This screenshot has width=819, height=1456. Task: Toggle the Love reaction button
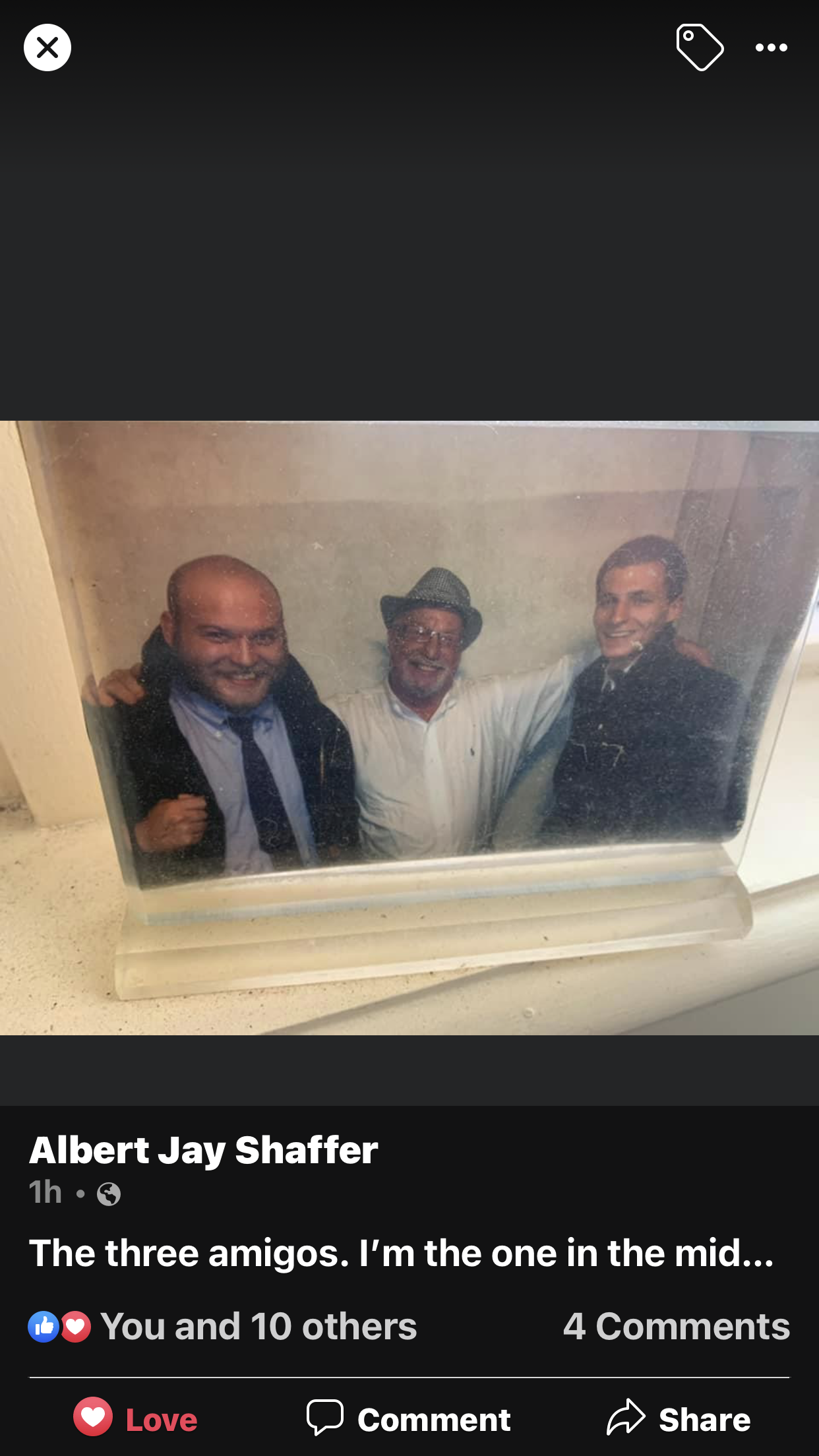135,1418
